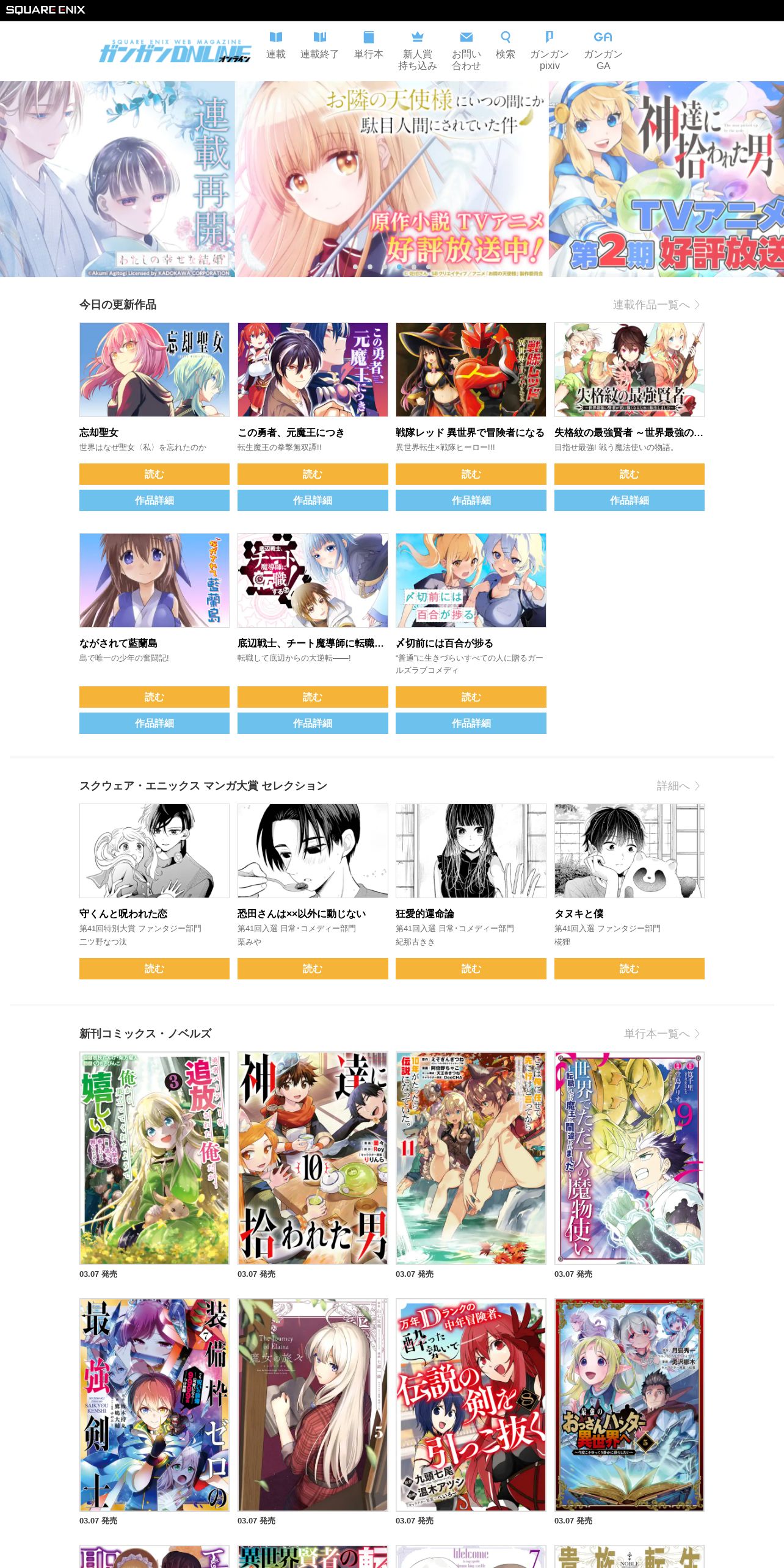Open 新人賞 持ち込み submissions page
The height and width of the screenshot is (1568, 784).
click(x=417, y=51)
